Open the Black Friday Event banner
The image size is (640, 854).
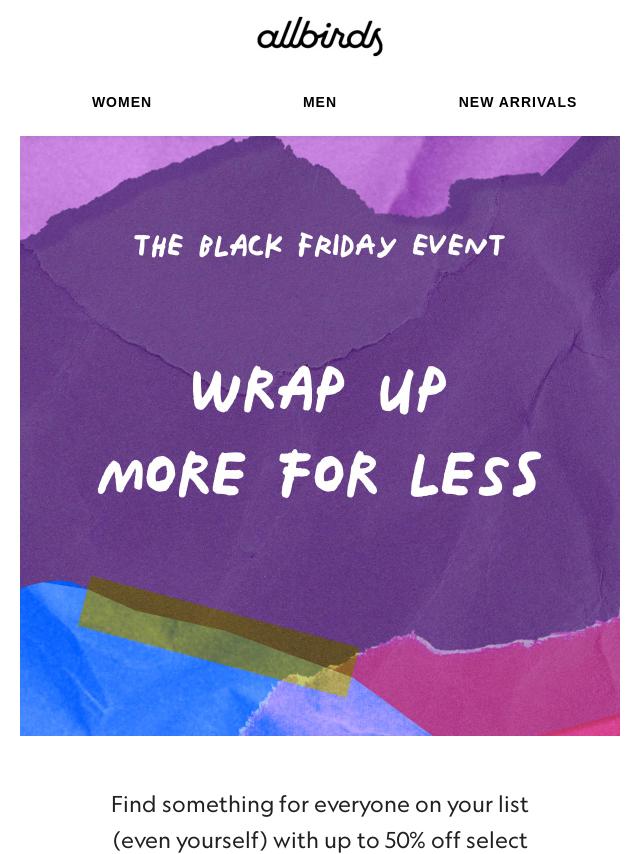click(320, 436)
